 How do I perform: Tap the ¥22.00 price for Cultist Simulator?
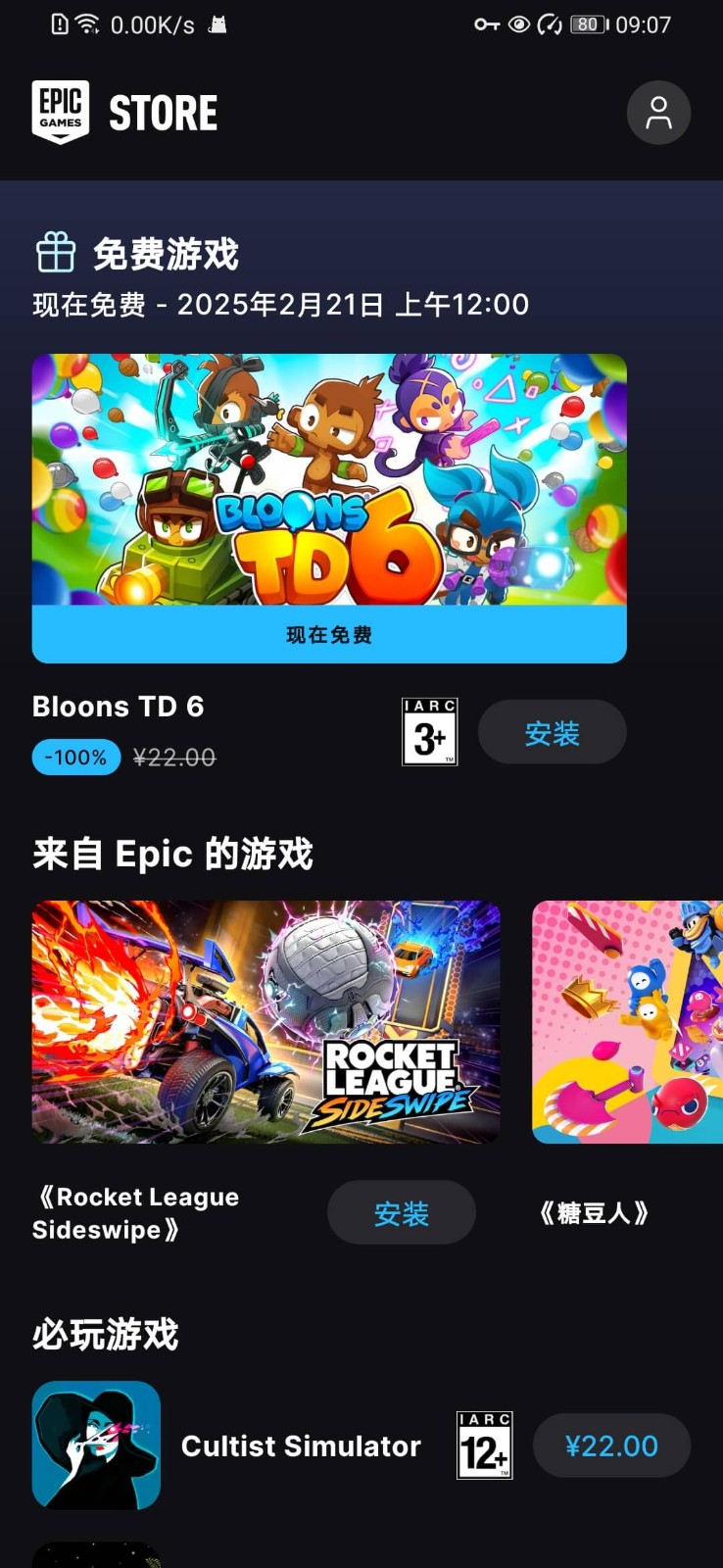point(611,1445)
